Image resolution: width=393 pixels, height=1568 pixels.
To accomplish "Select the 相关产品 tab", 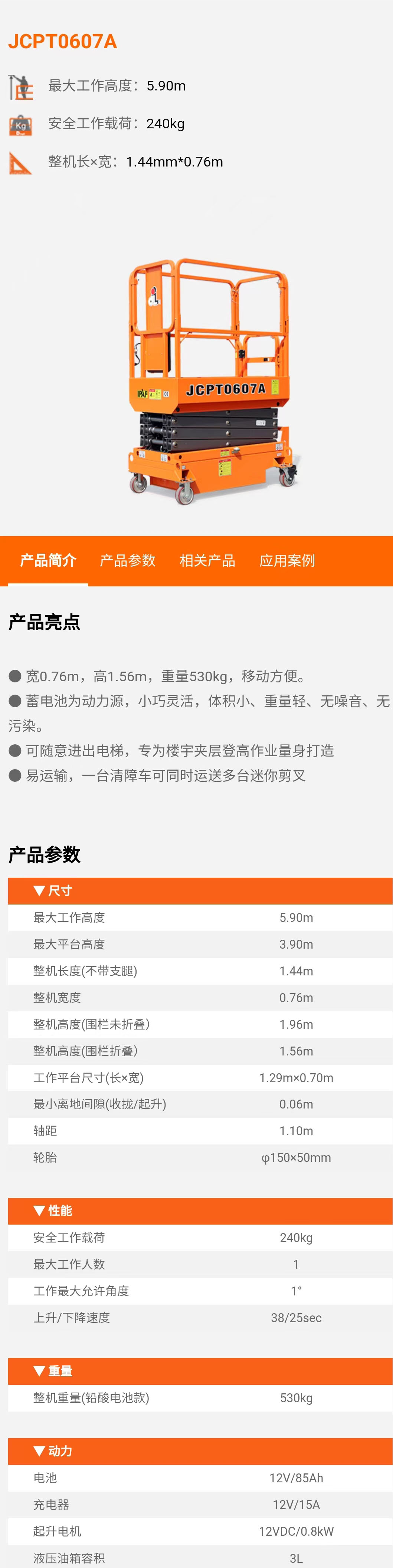I will 207,560.
